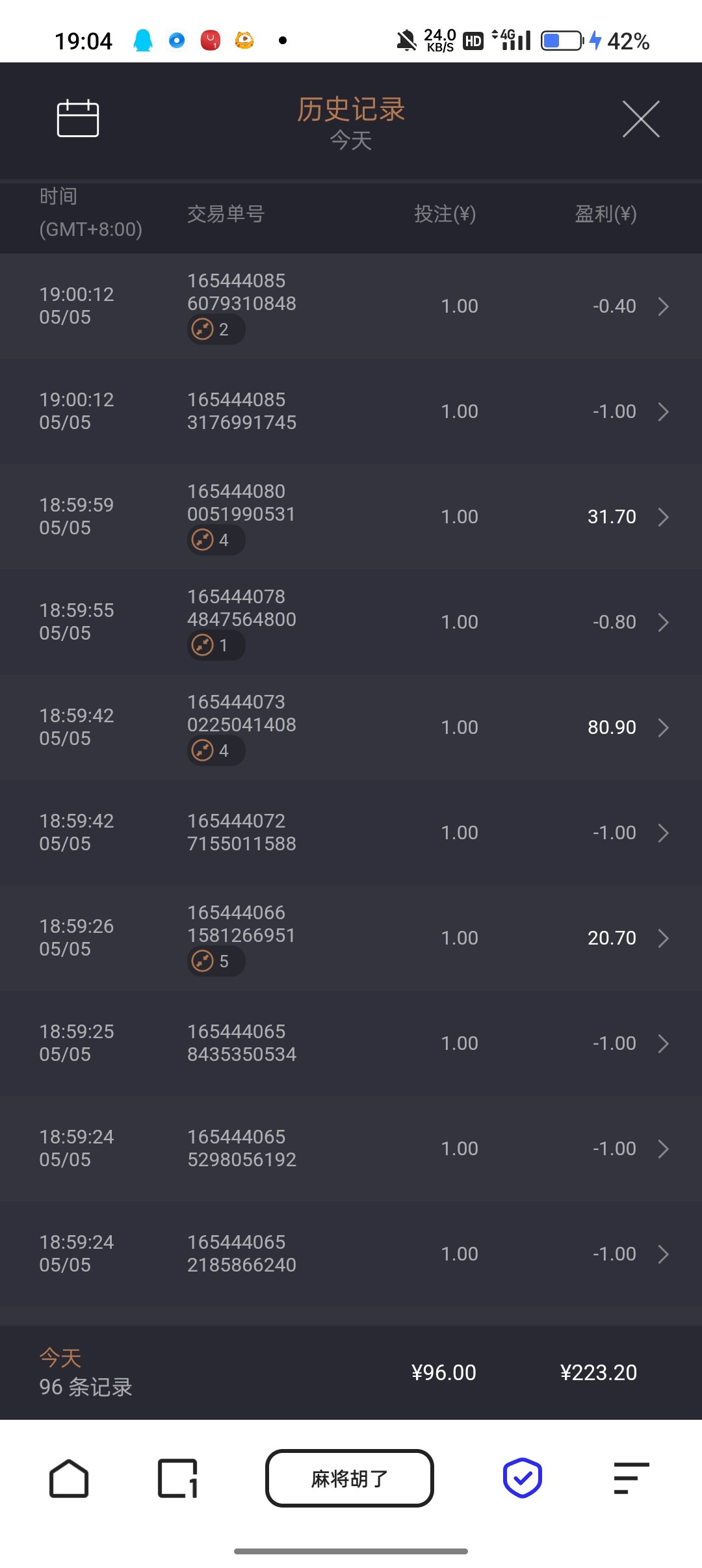Close the history records screen
Viewport: 702px width, 1568px height.
[x=641, y=119]
